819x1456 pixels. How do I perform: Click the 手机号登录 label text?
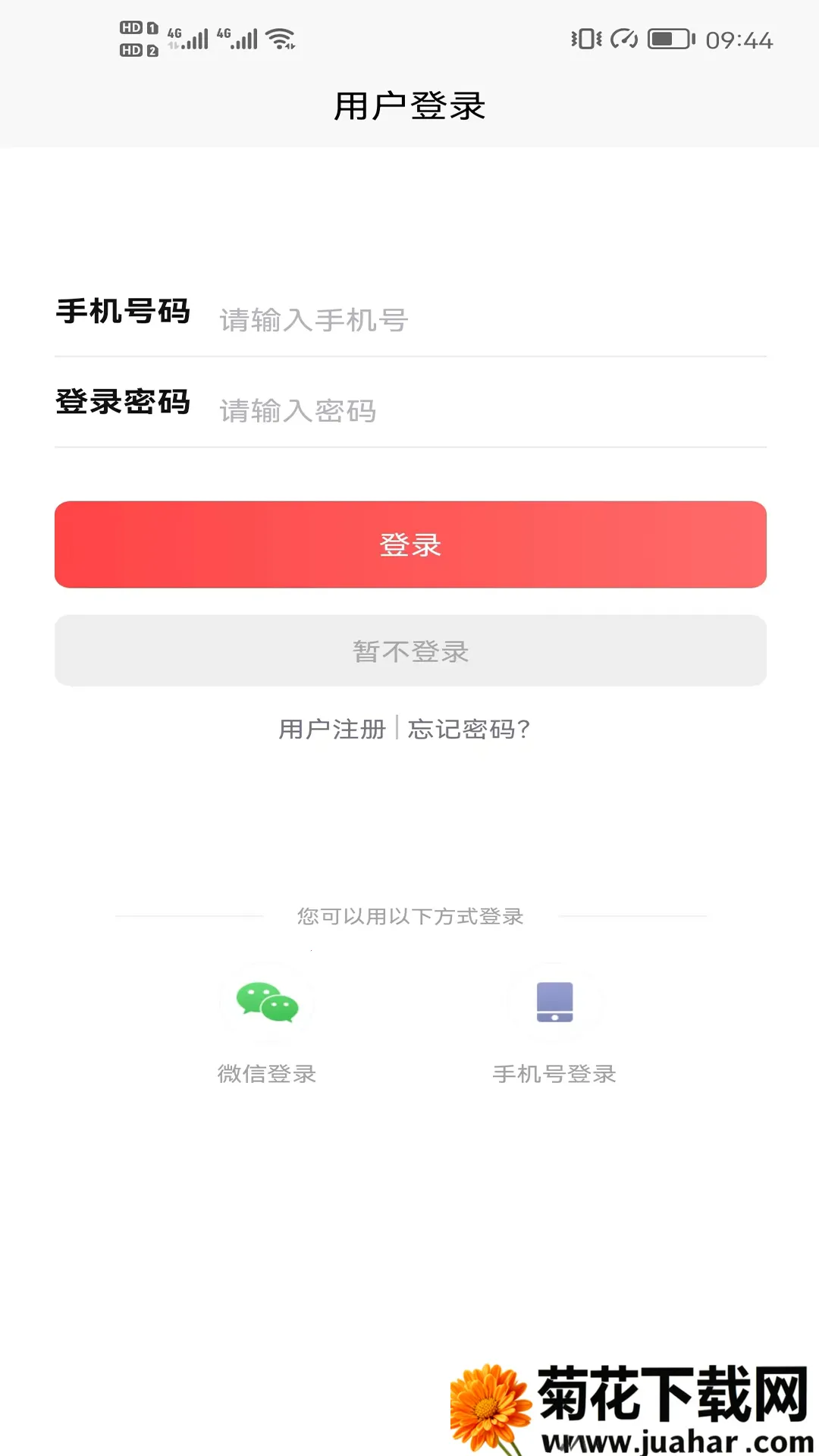click(x=554, y=1074)
